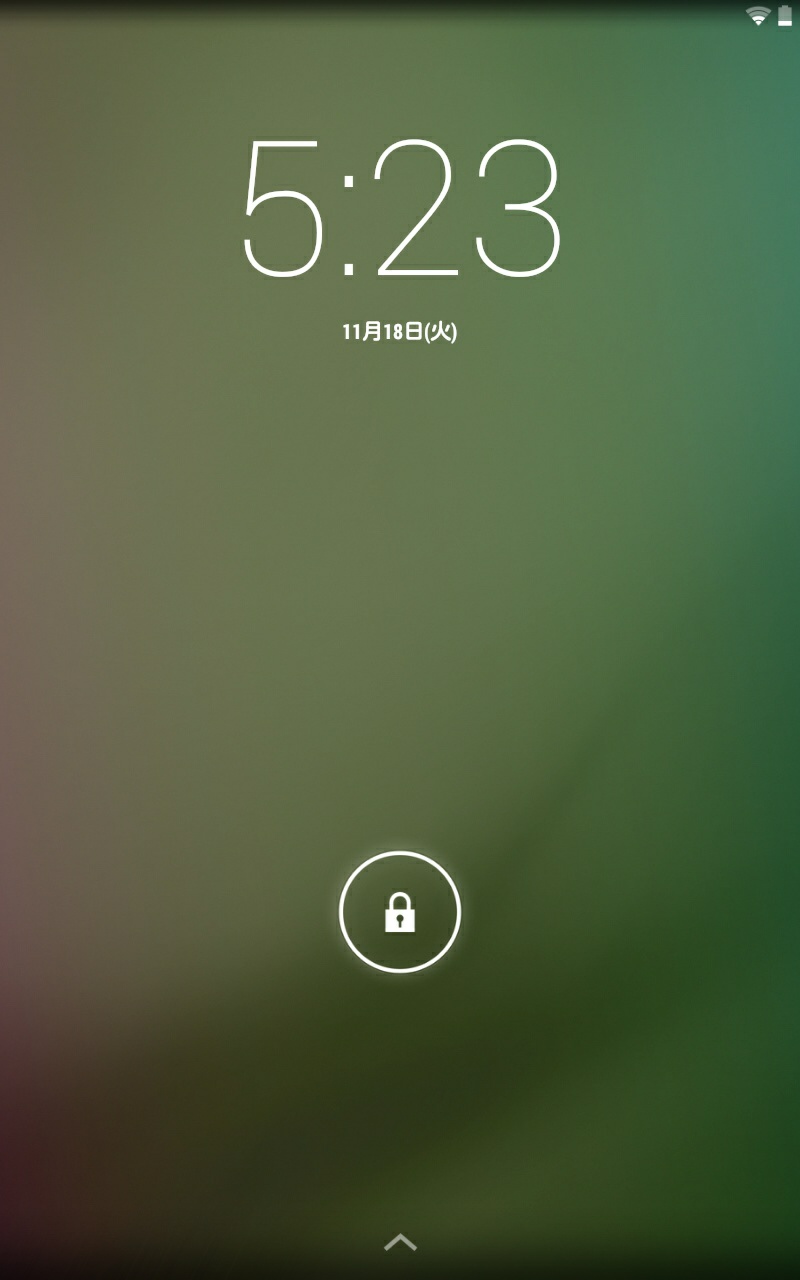Tap the up chevron at the bottom
The image size is (800, 1280).
(400, 1242)
